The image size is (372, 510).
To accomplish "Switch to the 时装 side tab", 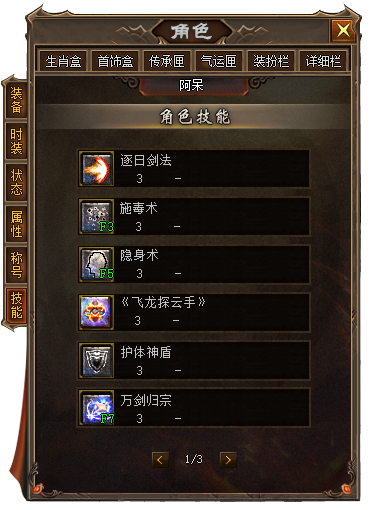I will (16, 141).
